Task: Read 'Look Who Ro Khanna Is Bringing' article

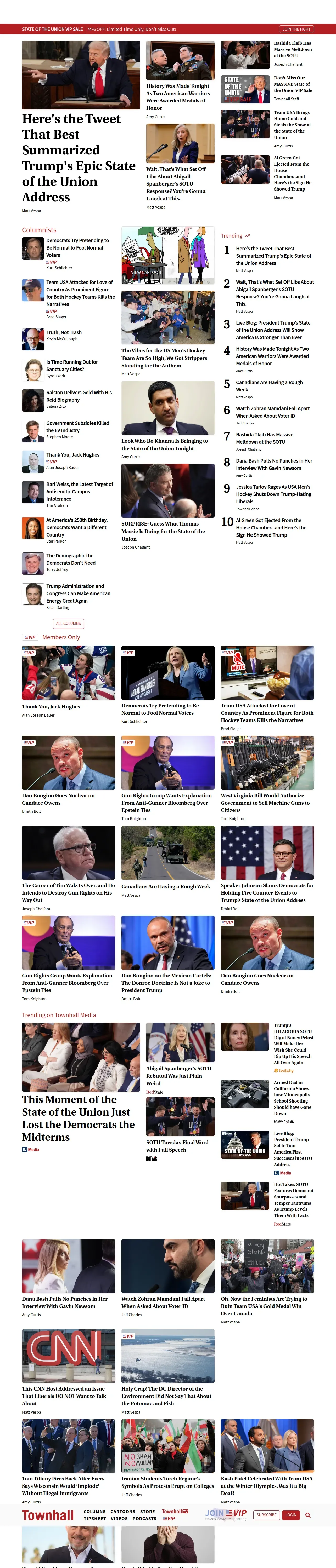Action: [165, 444]
